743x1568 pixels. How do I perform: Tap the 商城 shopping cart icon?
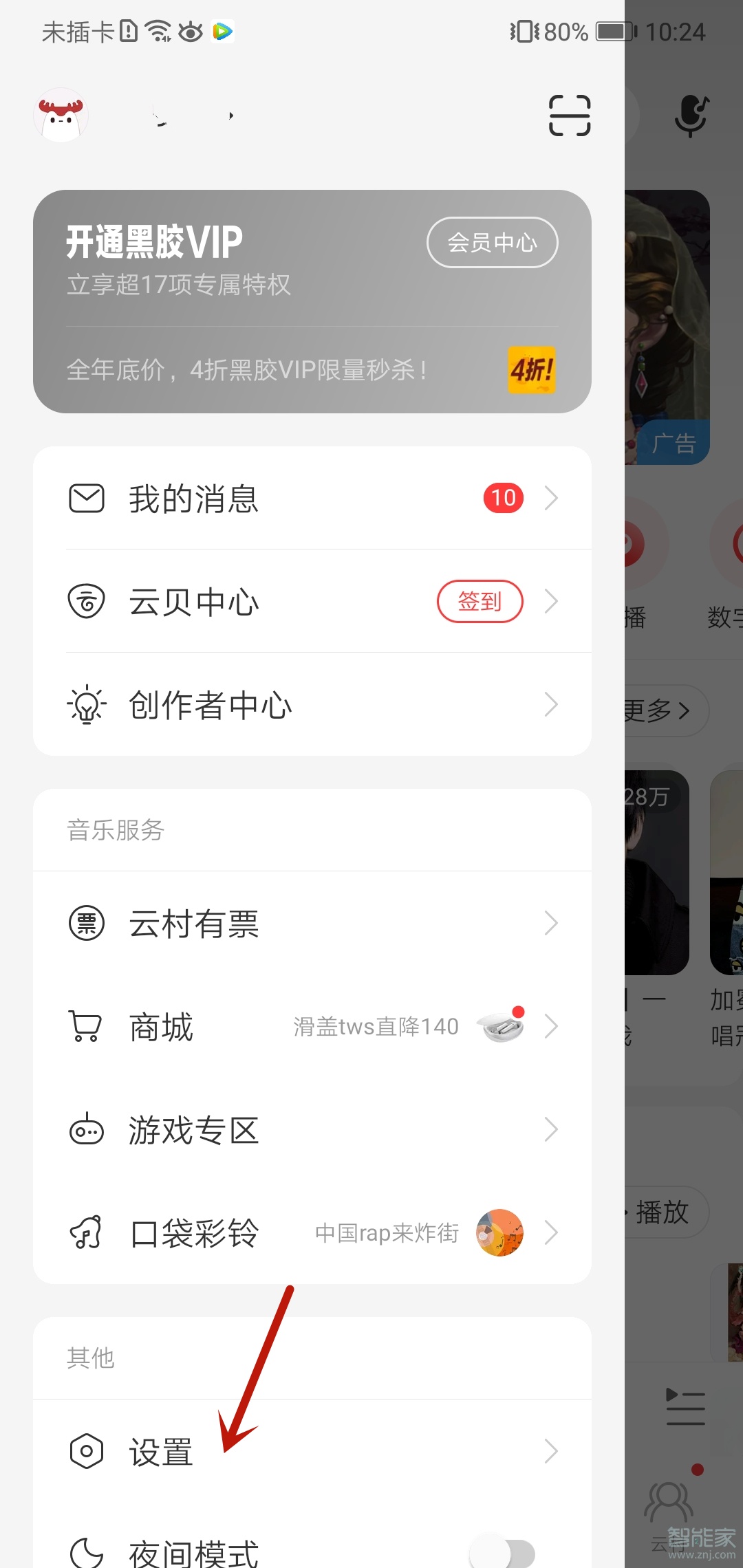[x=86, y=1026]
